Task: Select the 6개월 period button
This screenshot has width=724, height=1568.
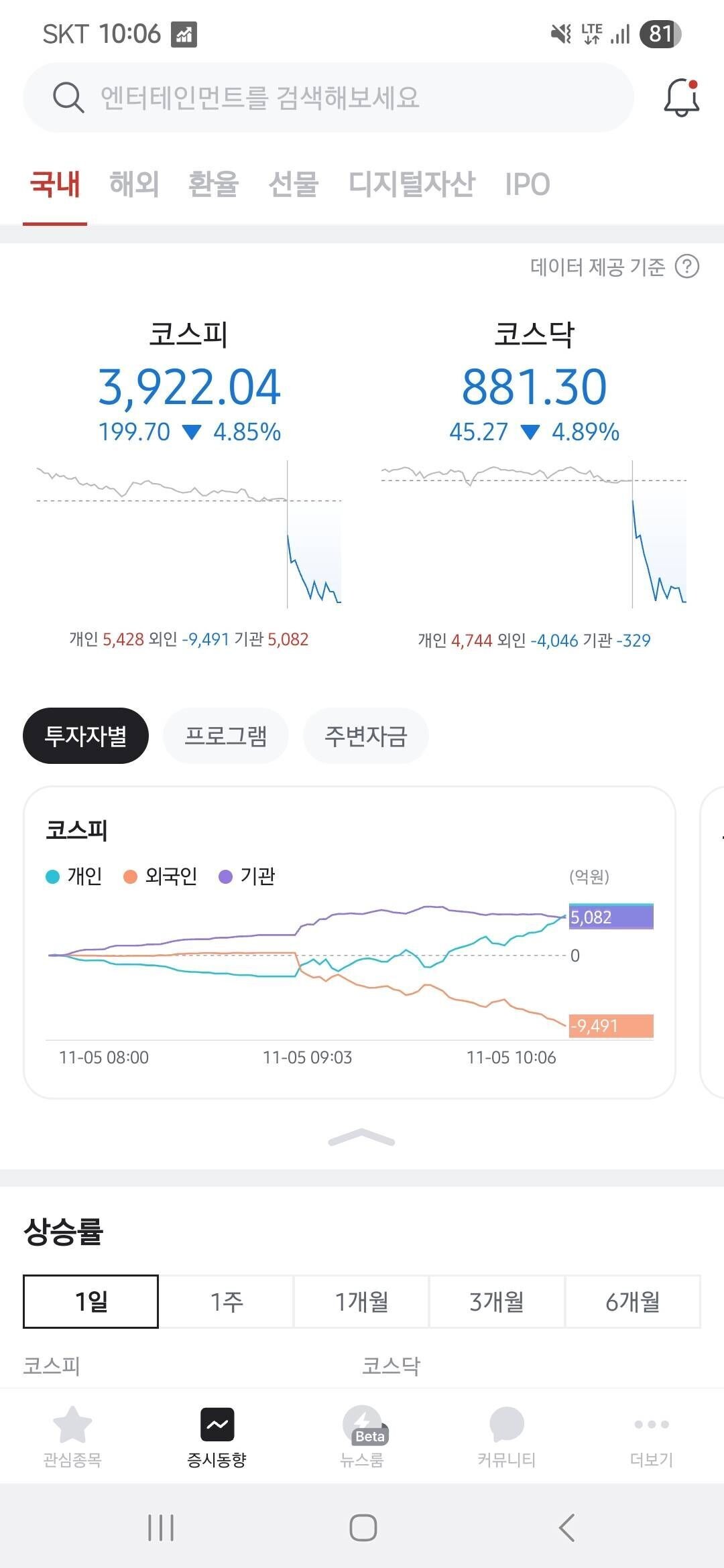Action: point(631,1302)
